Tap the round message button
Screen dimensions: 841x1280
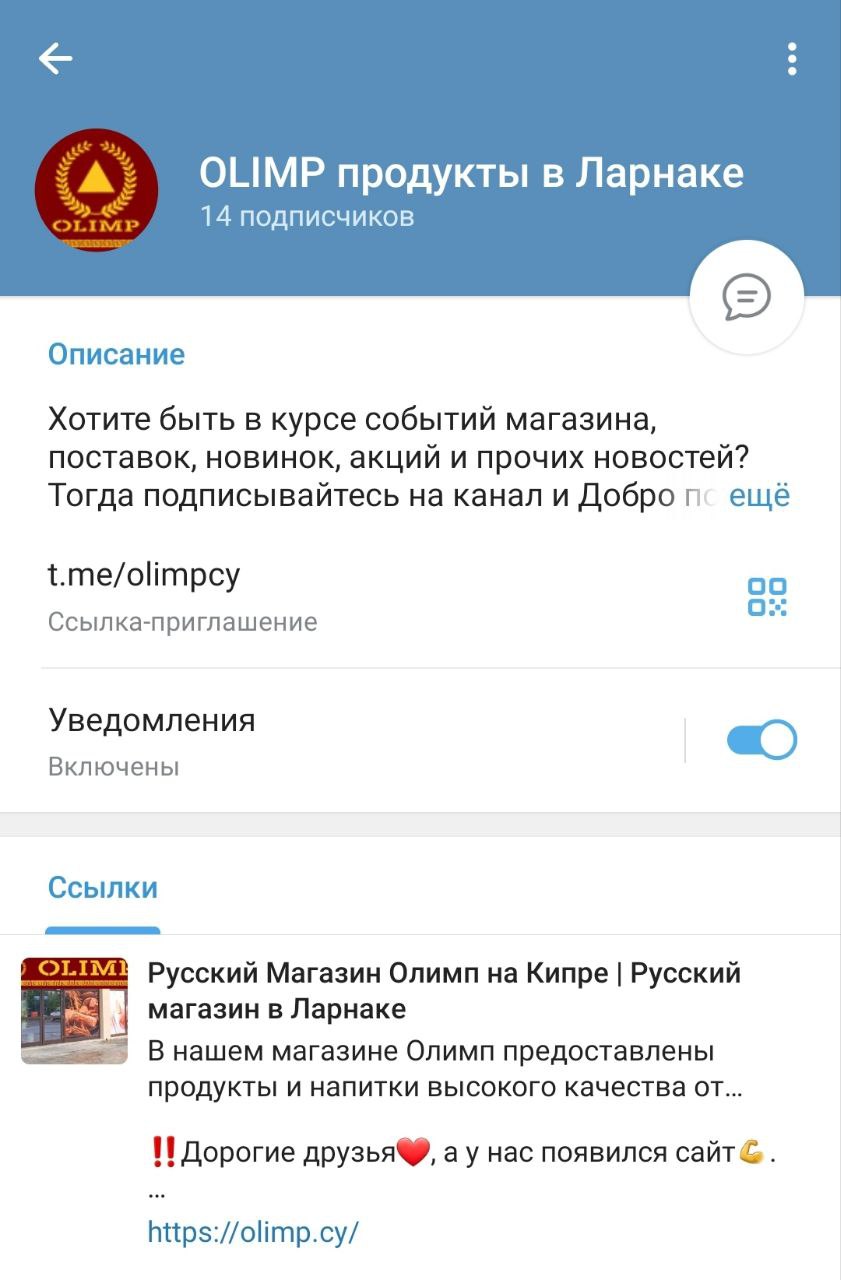point(746,297)
